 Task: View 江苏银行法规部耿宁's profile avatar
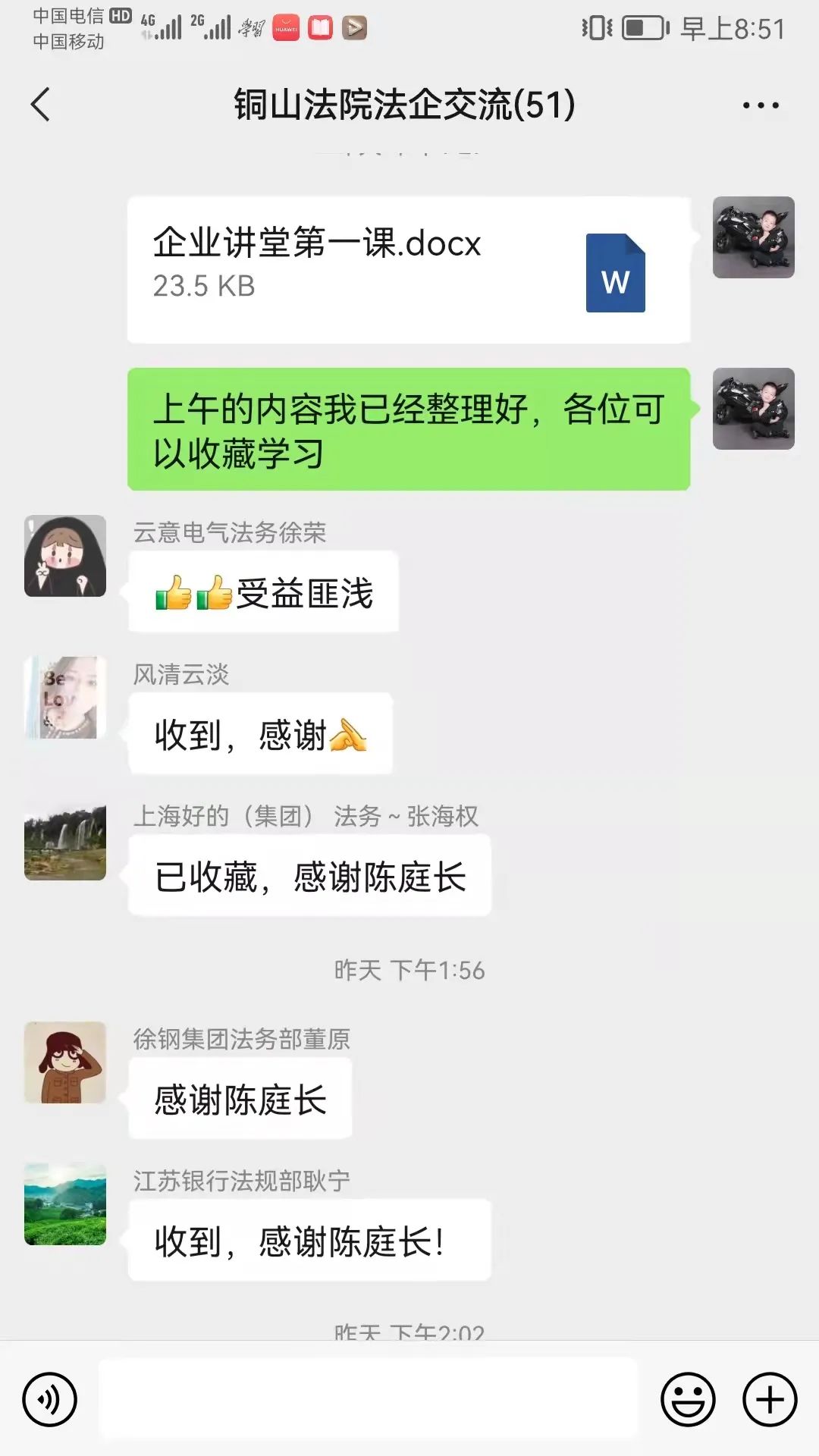pos(65,1204)
